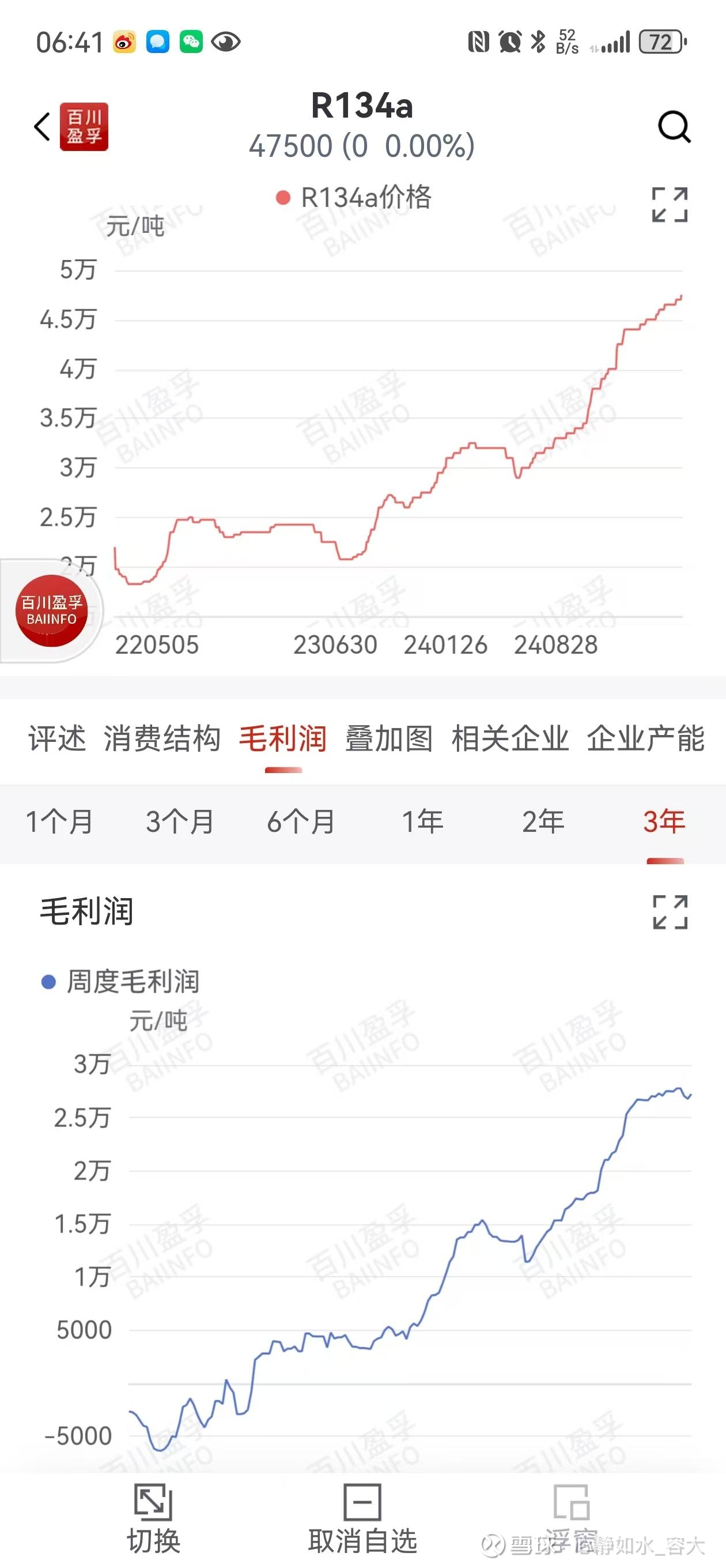
Task: Expand the 毛利润 chart to fullscreen
Action: pyautogui.click(x=670, y=912)
